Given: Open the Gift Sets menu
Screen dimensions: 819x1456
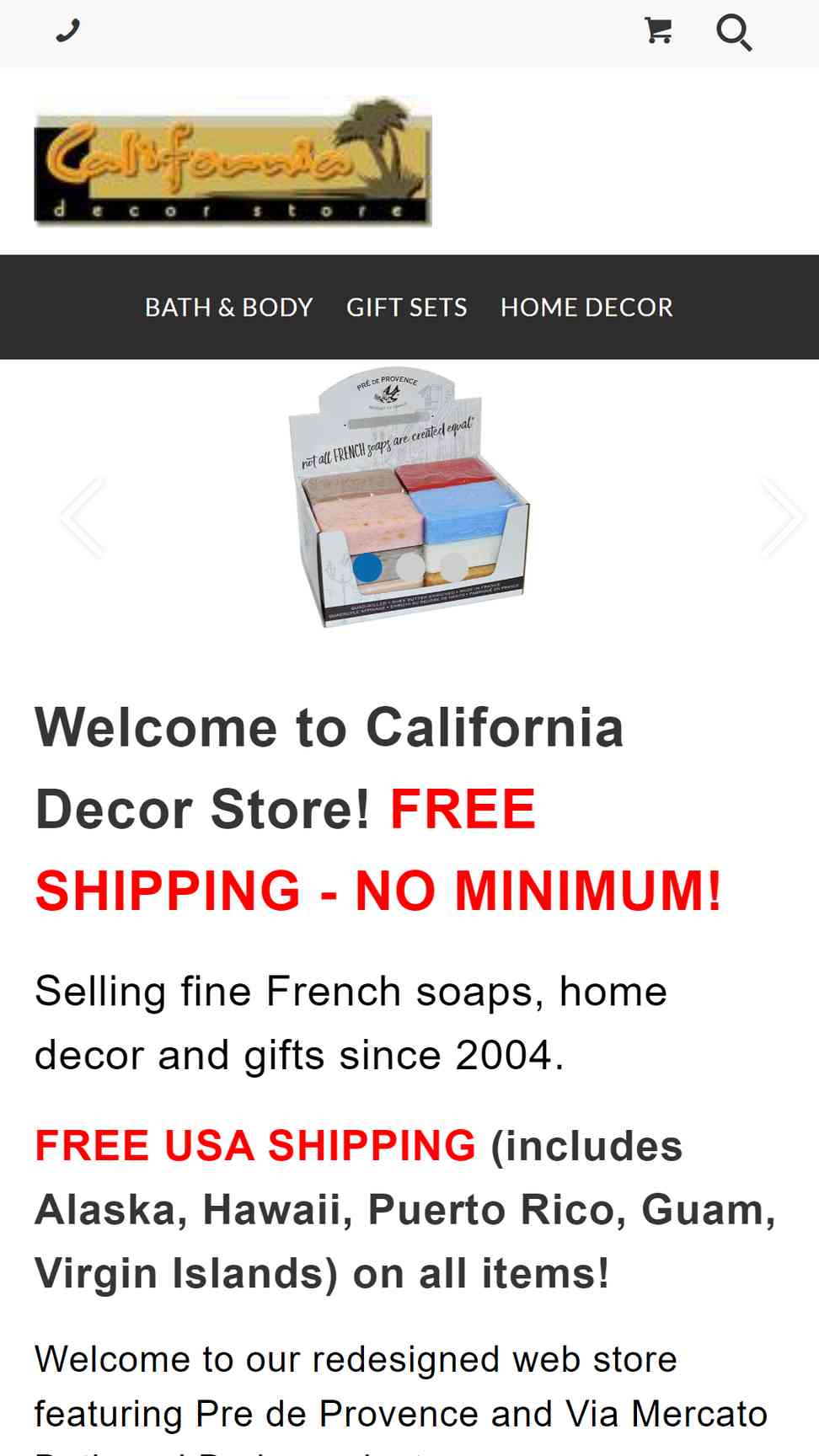Looking at the screenshot, I should click(x=406, y=308).
